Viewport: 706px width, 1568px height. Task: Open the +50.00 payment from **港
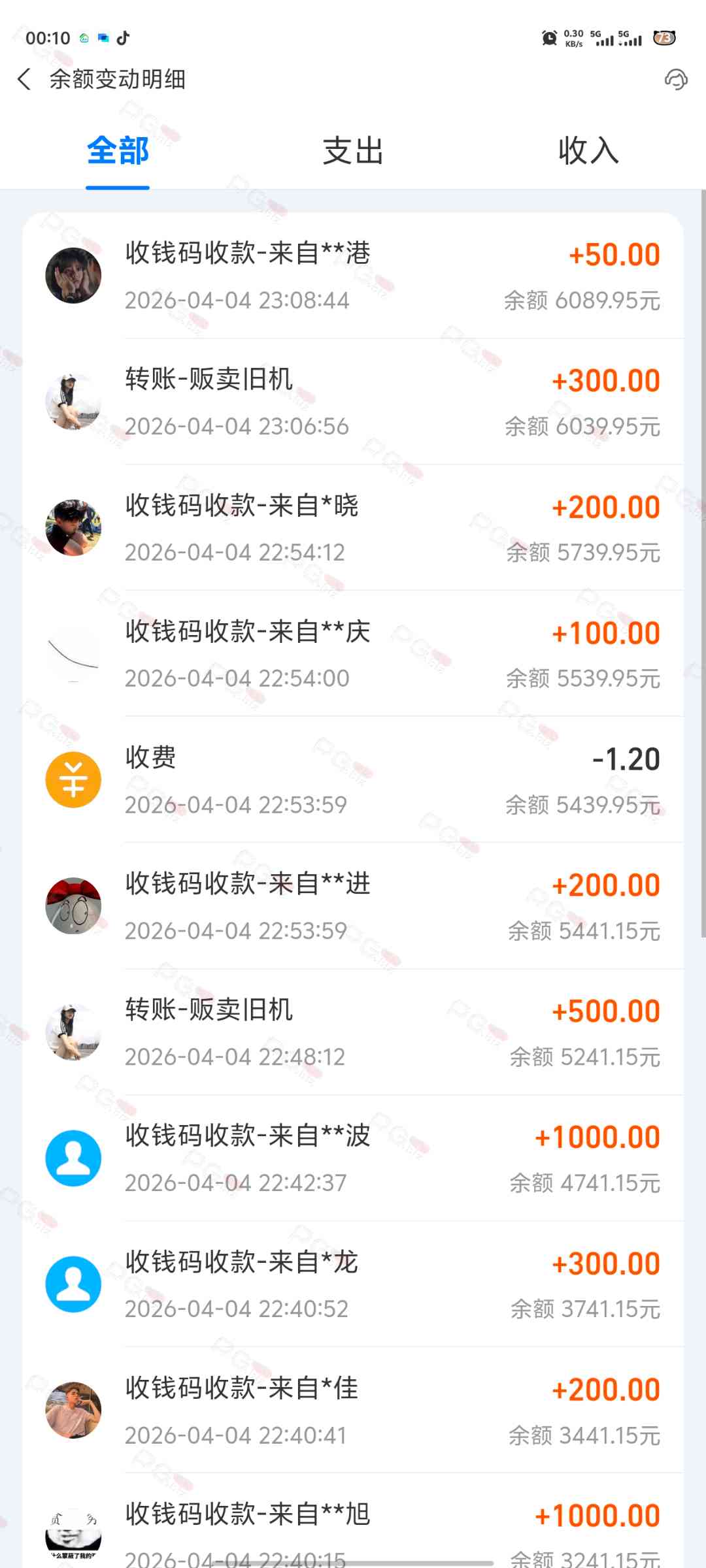click(353, 276)
